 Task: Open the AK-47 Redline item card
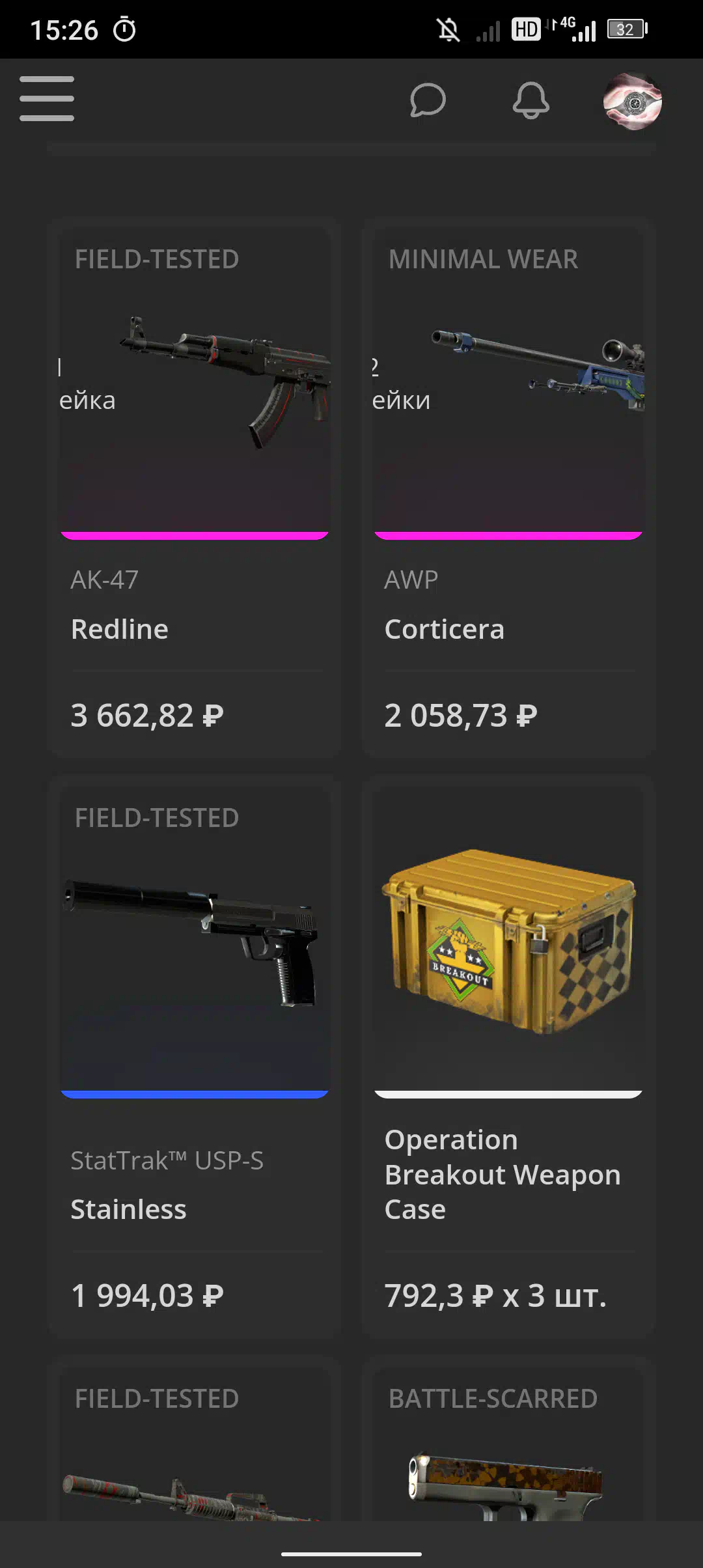(x=195, y=488)
